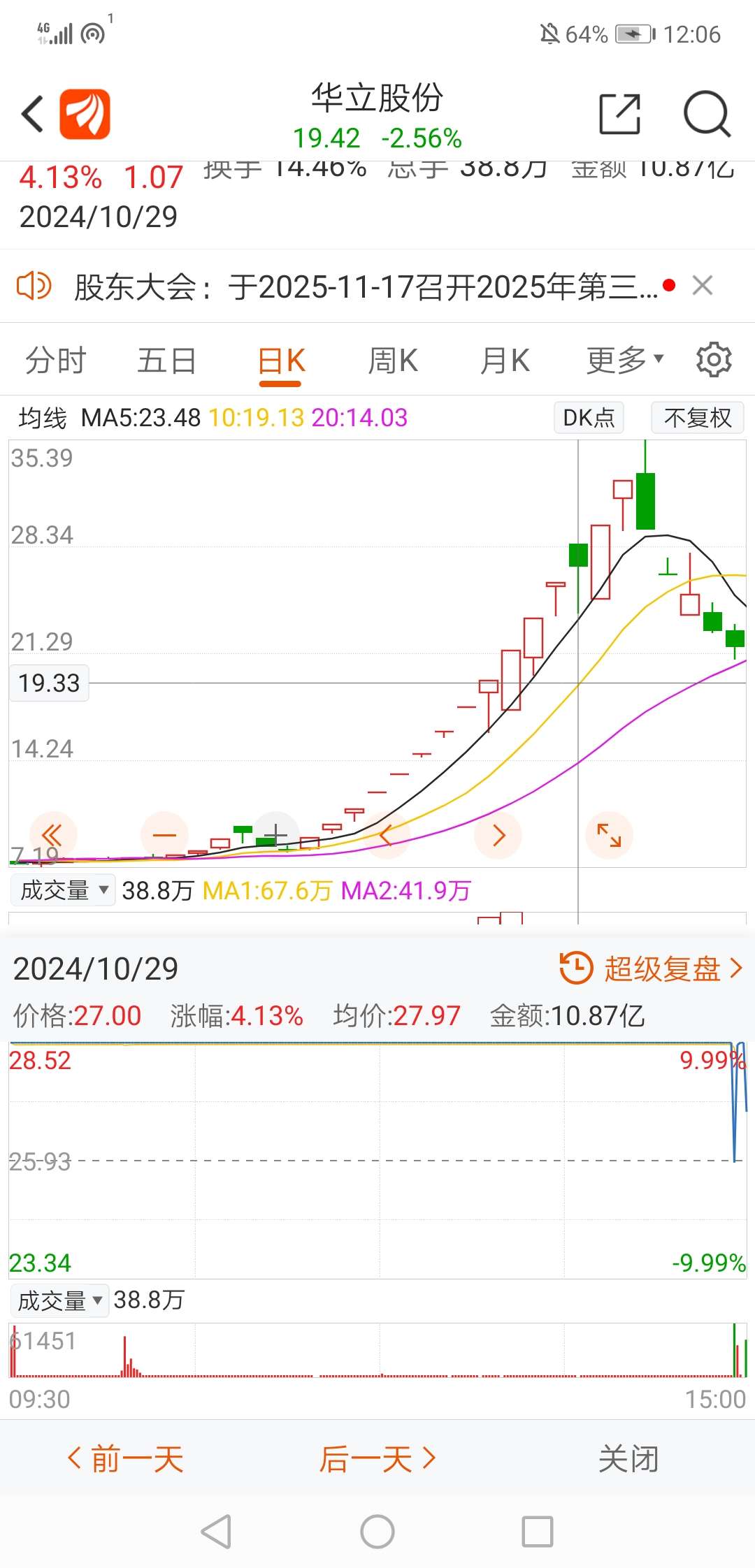Zoom out the K-line chart

coord(164,835)
